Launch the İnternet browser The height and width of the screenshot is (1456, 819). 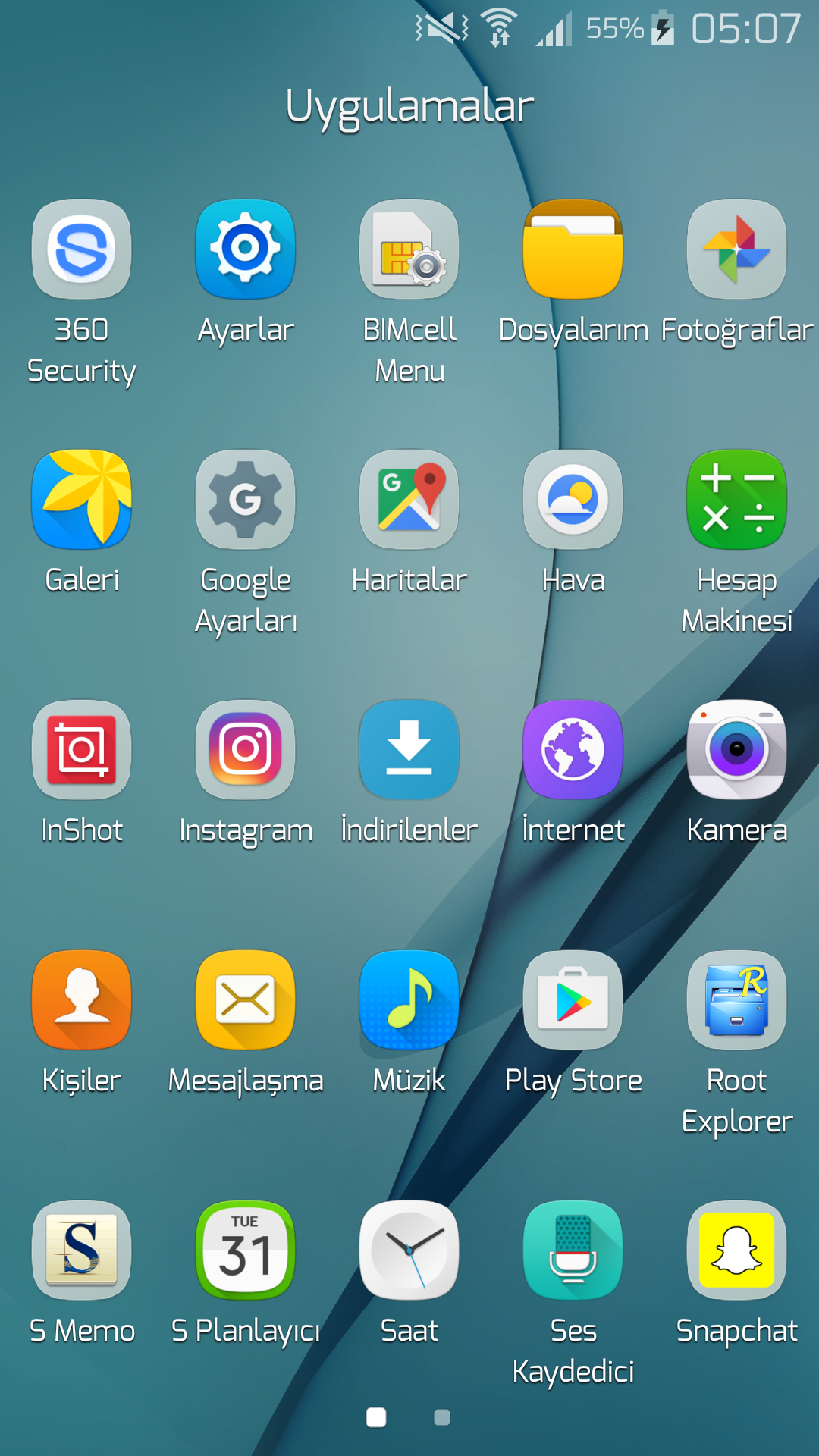pyautogui.click(x=573, y=750)
